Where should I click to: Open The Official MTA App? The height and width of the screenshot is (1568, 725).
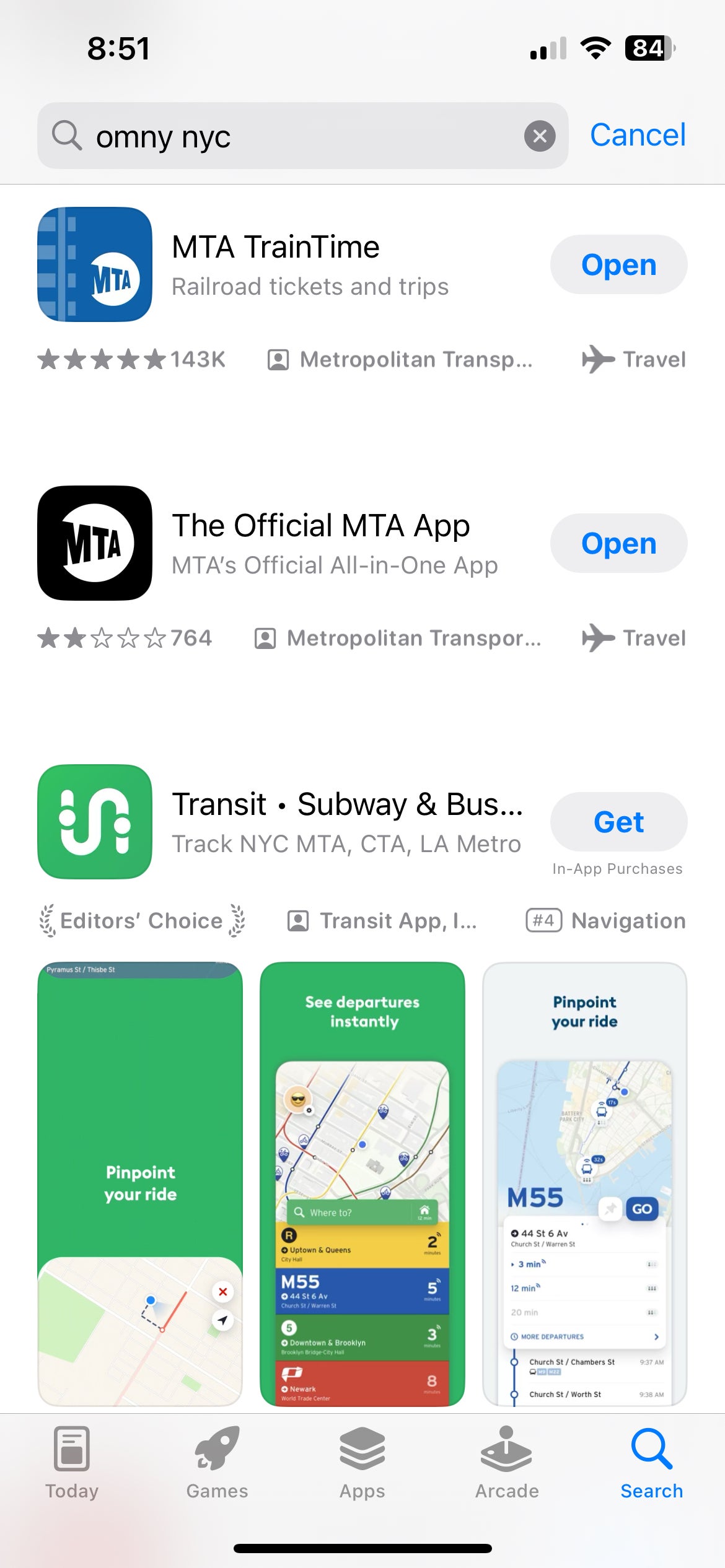click(618, 544)
